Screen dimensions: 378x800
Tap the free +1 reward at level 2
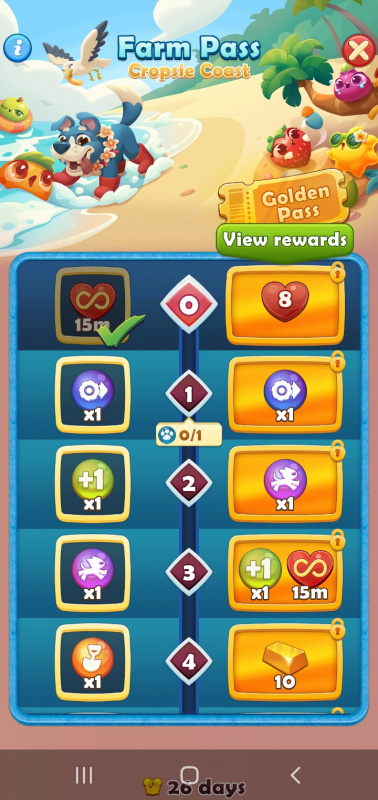point(92,484)
